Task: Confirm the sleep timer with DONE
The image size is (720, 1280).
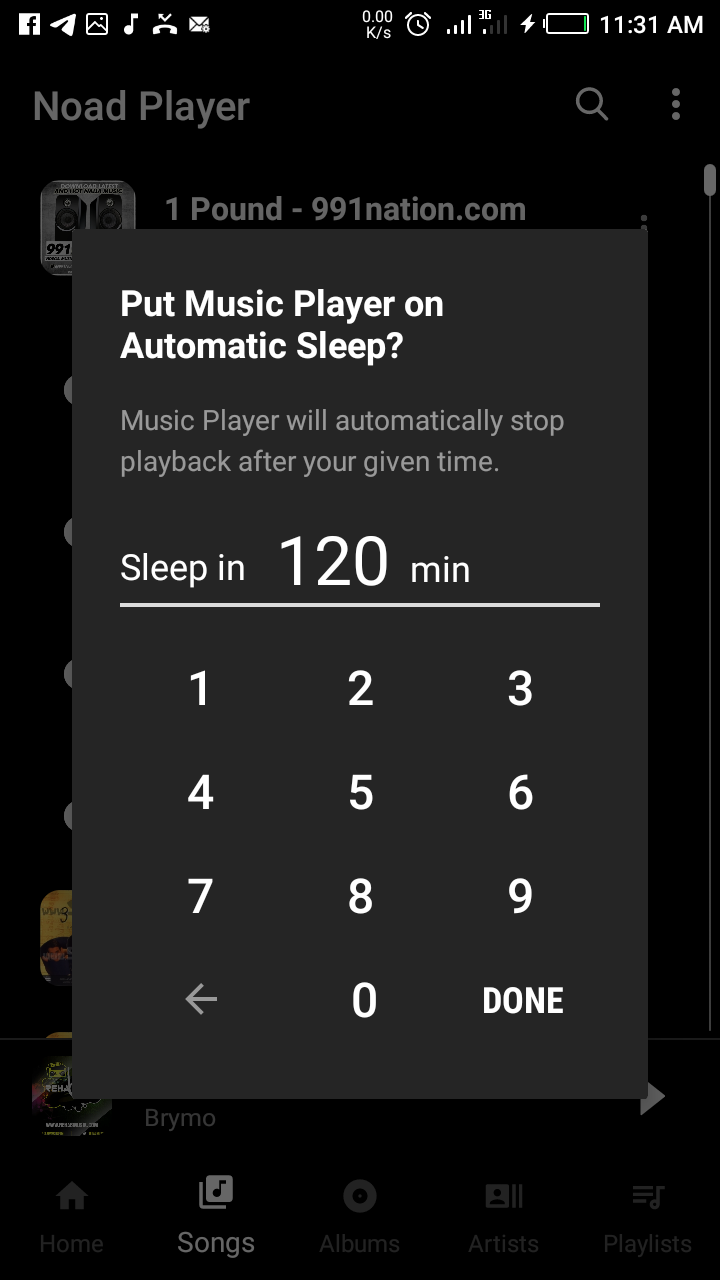Action: click(523, 1000)
